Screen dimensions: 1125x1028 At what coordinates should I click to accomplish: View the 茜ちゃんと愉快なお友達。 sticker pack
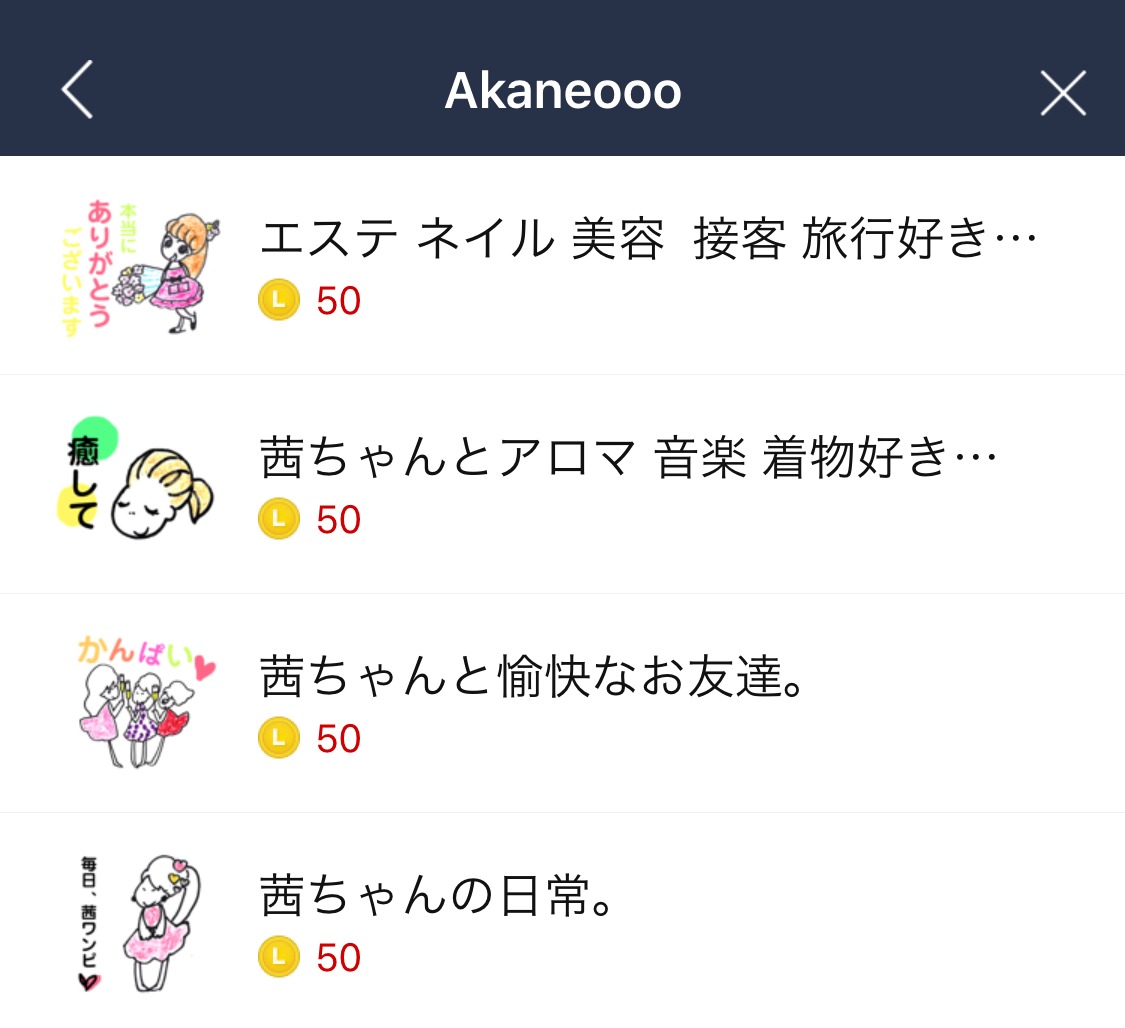pos(532,678)
